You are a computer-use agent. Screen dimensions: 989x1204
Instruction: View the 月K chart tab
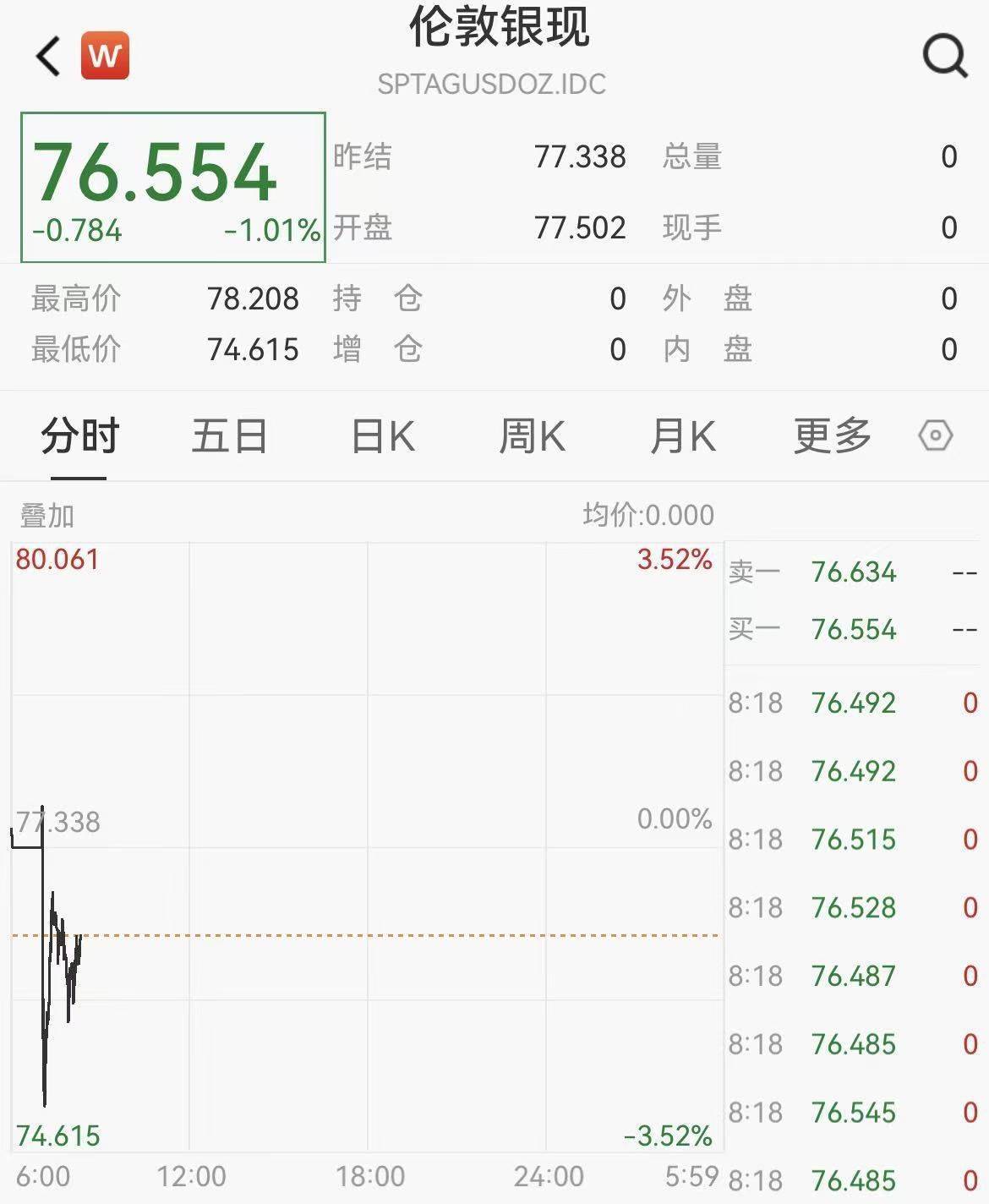point(682,437)
